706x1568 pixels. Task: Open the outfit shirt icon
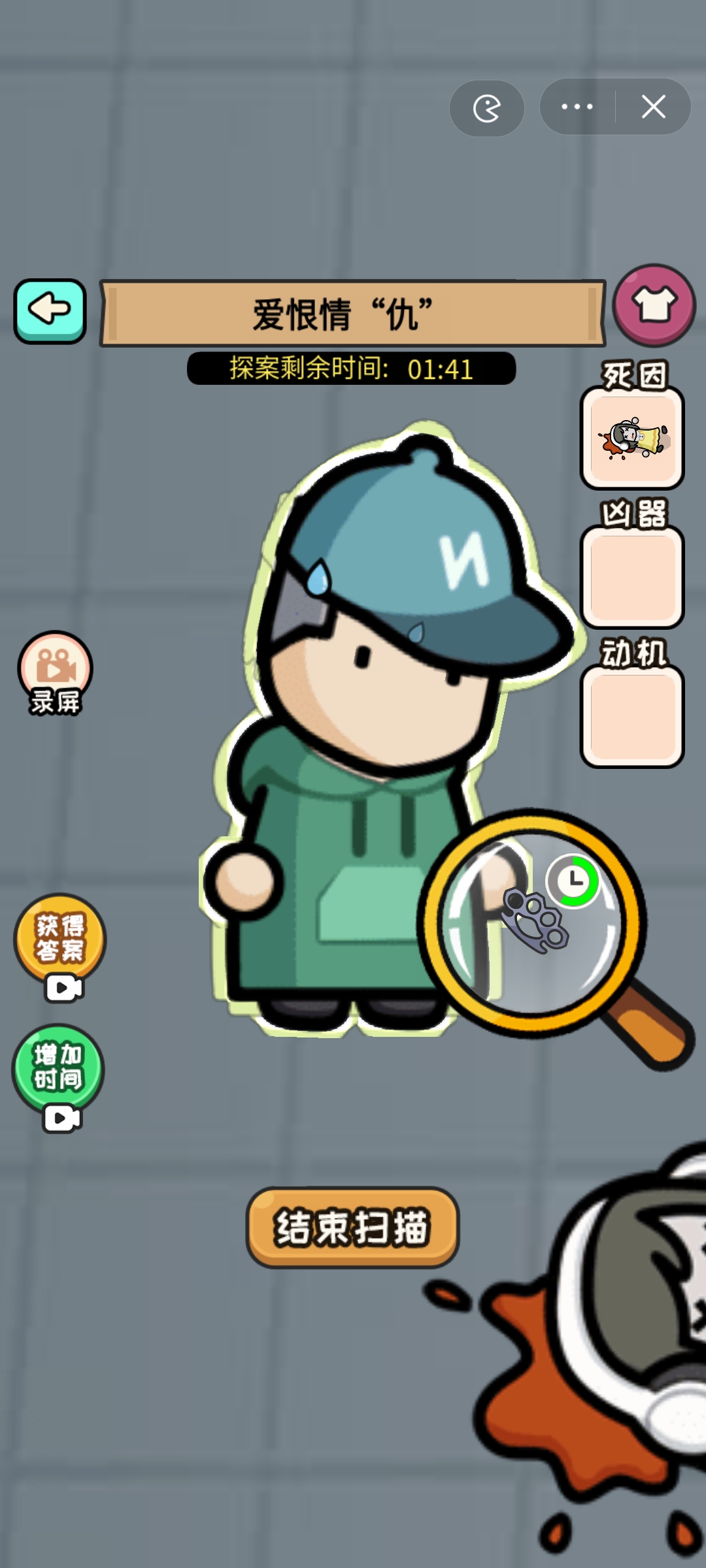(x=654, y=305)
